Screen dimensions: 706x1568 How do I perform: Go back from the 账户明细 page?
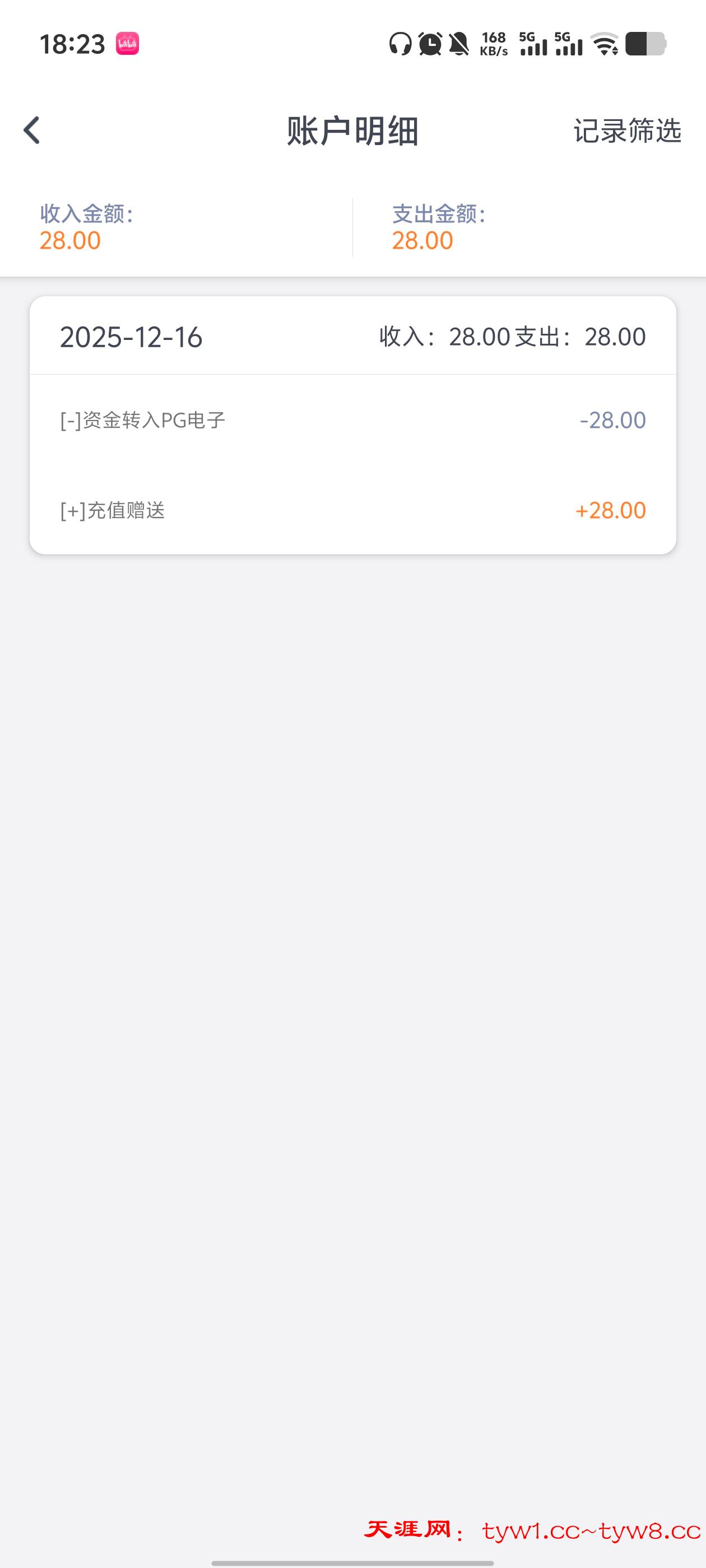point(32,130)
